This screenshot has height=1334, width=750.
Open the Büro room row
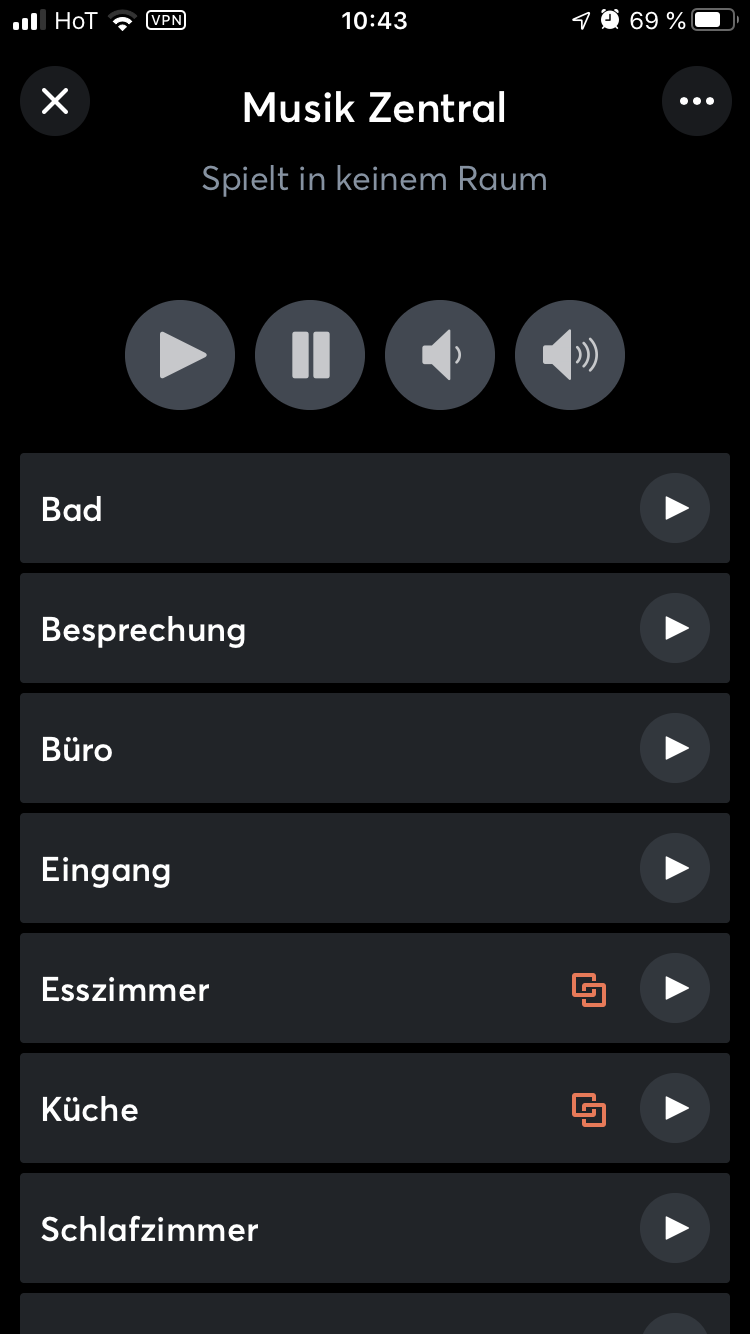point(300,748)
